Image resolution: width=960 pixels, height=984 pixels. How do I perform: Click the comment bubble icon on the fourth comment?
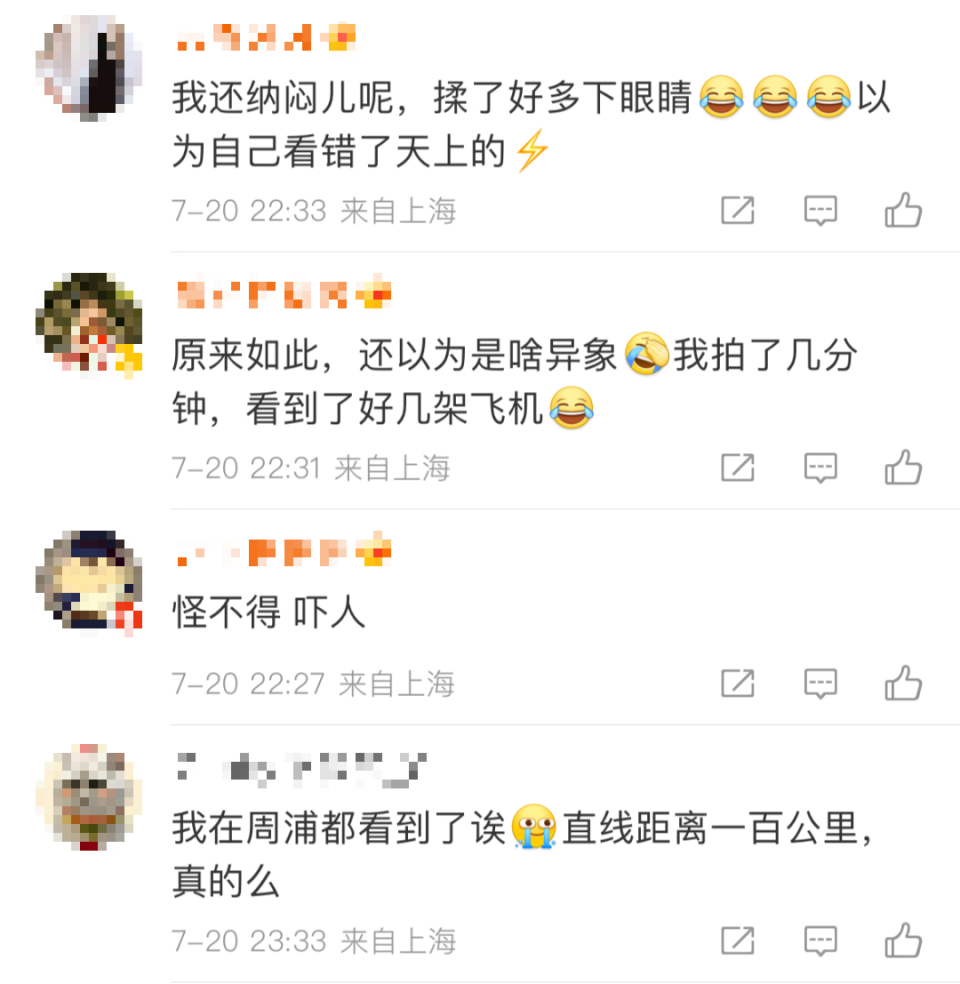coord(820,938)
